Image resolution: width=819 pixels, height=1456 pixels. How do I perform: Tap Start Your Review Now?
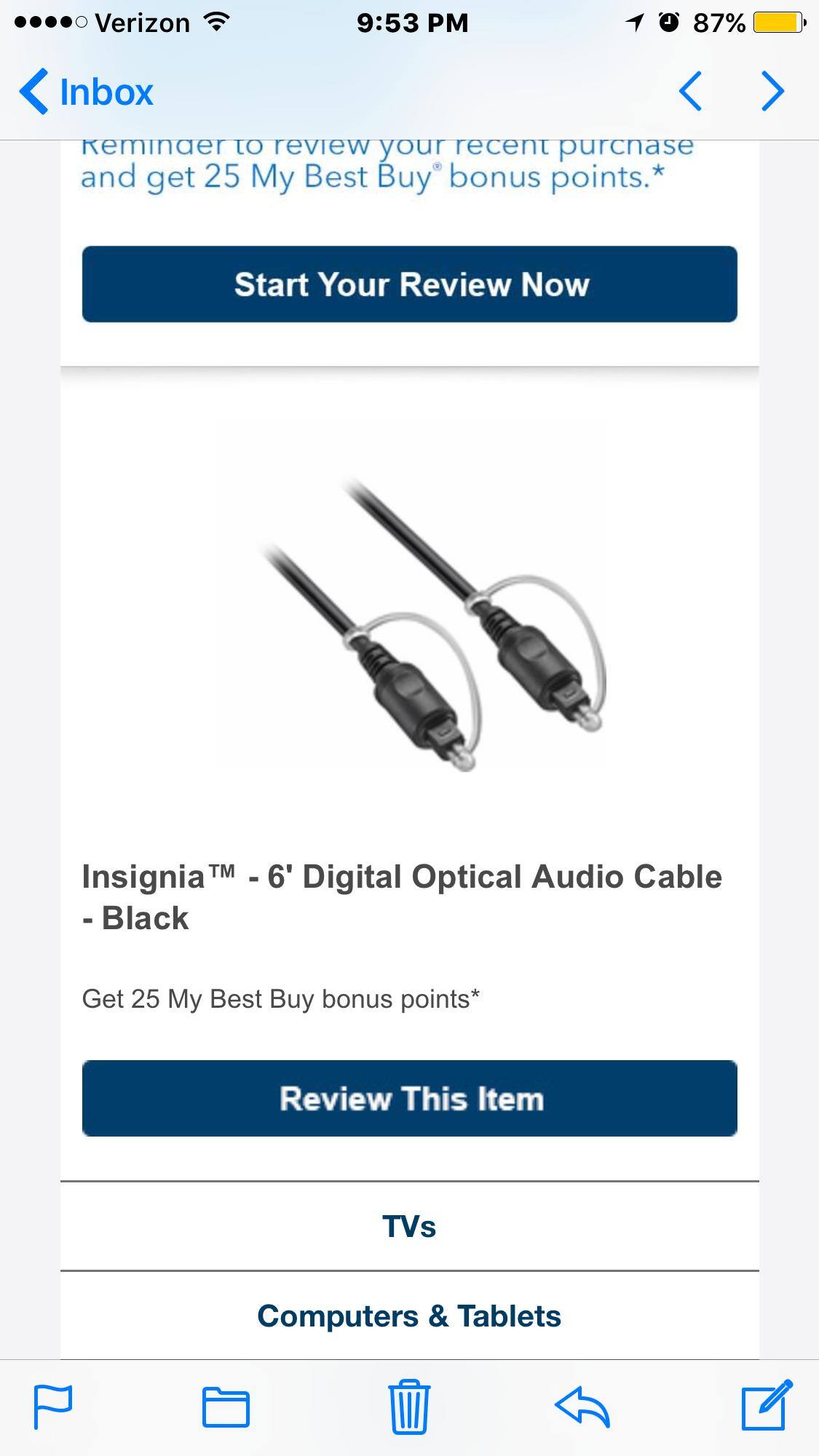click(x=410, y=284)
